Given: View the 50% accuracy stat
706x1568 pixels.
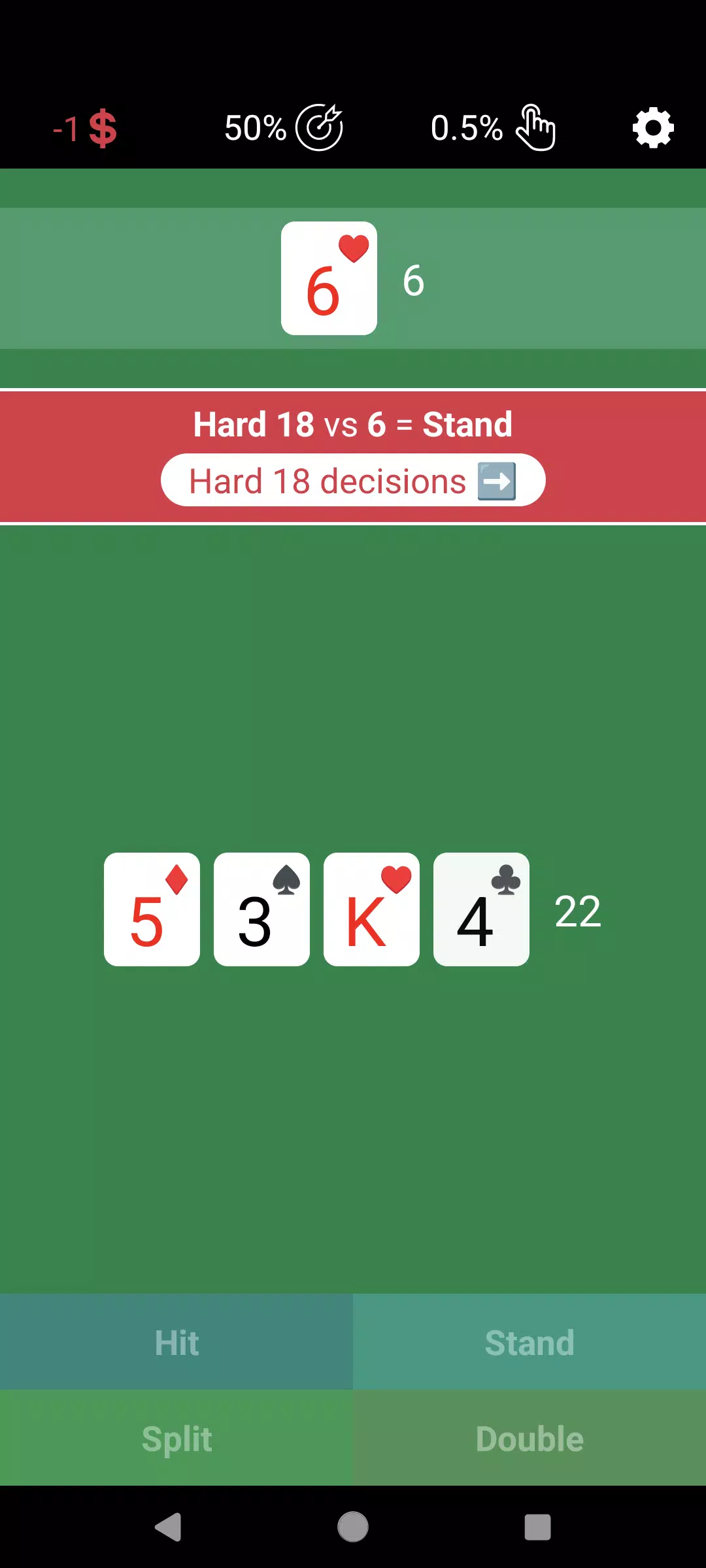Looking at the screenshot, I should (284, 128).
